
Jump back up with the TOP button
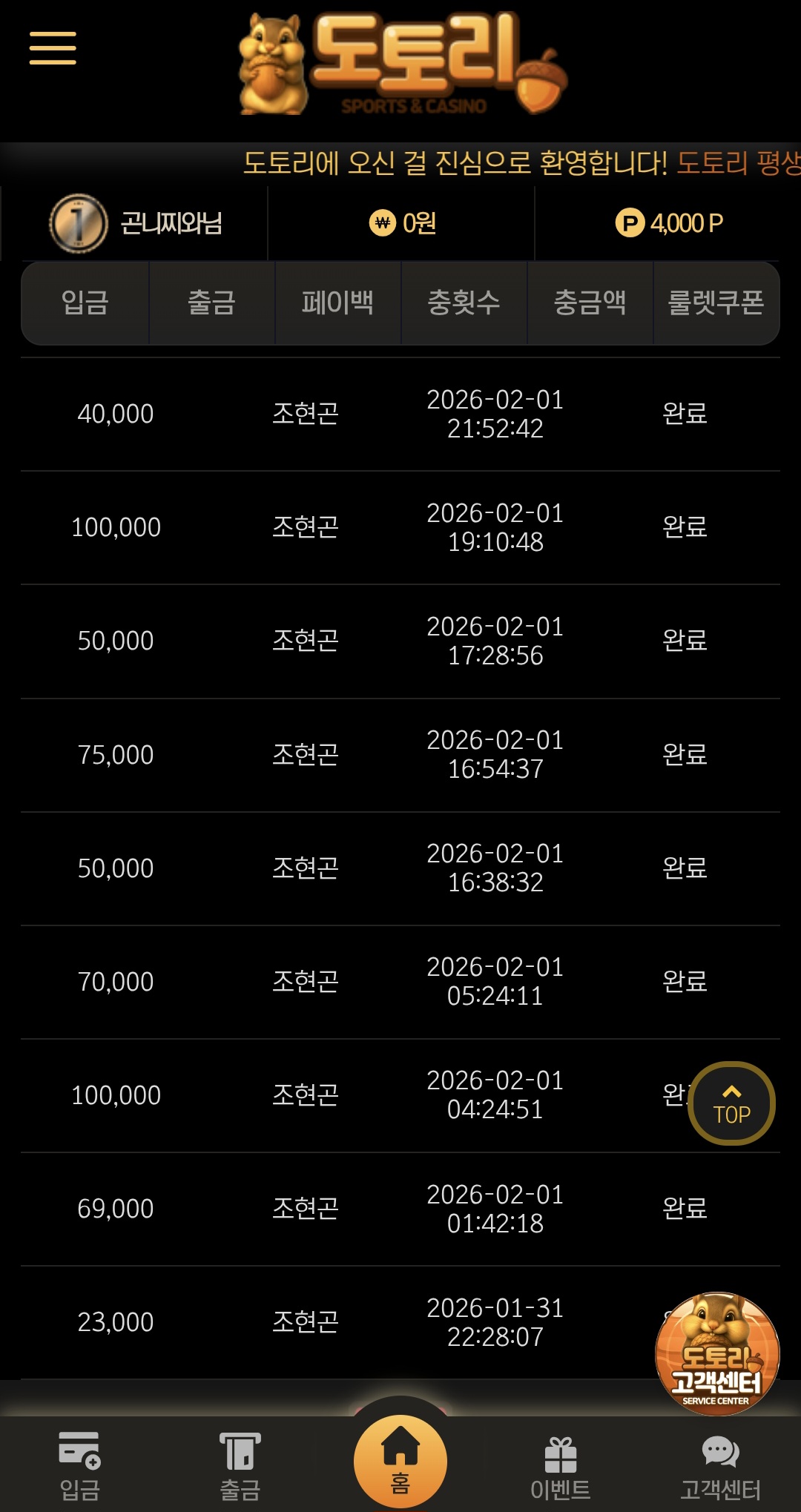point(731,1103)
